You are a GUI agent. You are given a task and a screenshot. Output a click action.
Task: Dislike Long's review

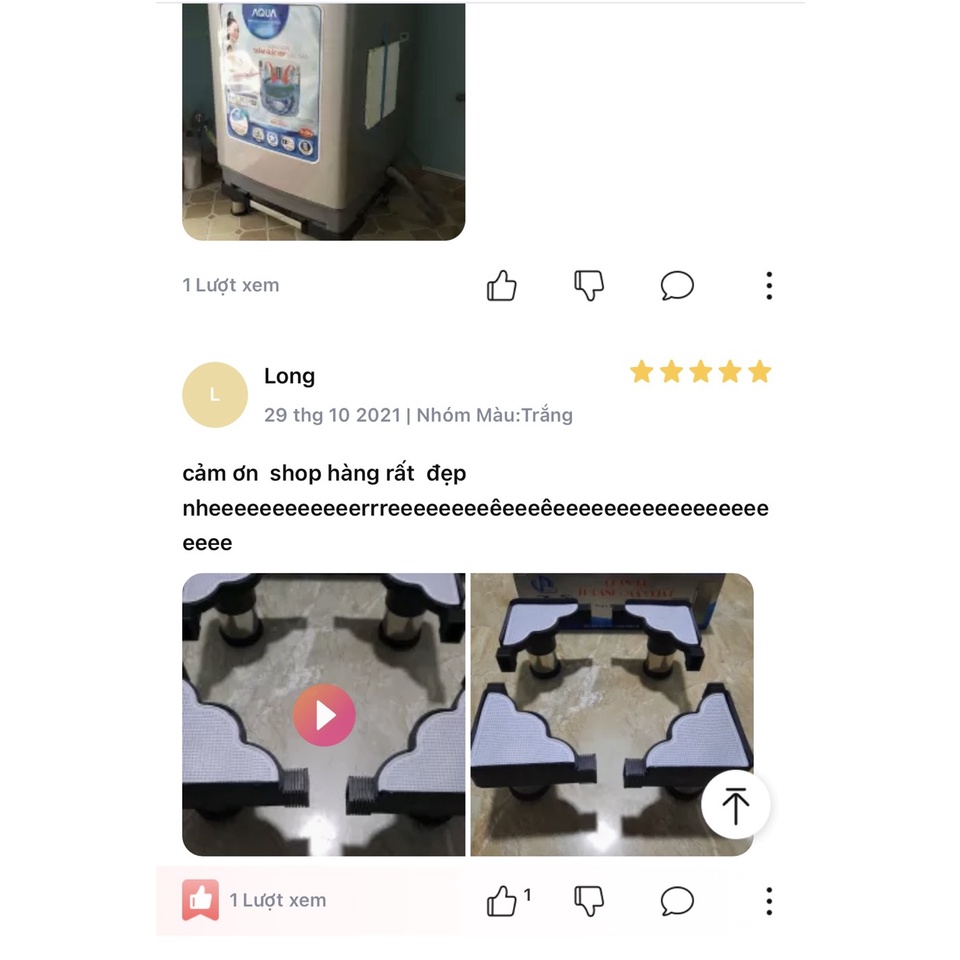pyautogui.click(x=589, y=901)
